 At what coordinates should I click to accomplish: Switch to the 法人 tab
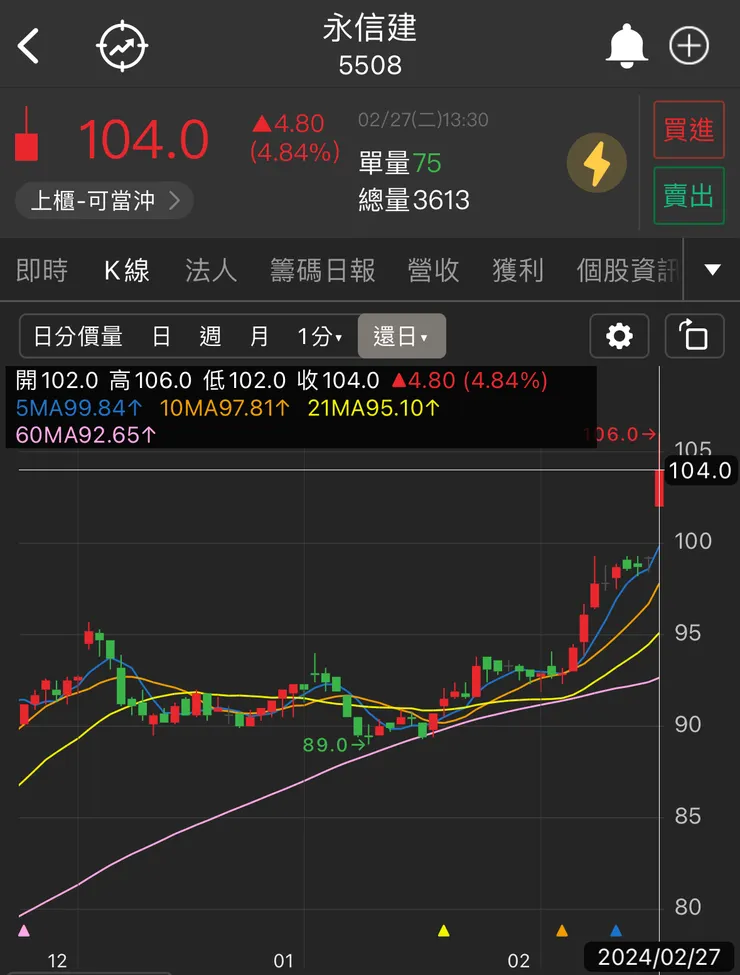(210, 269)
